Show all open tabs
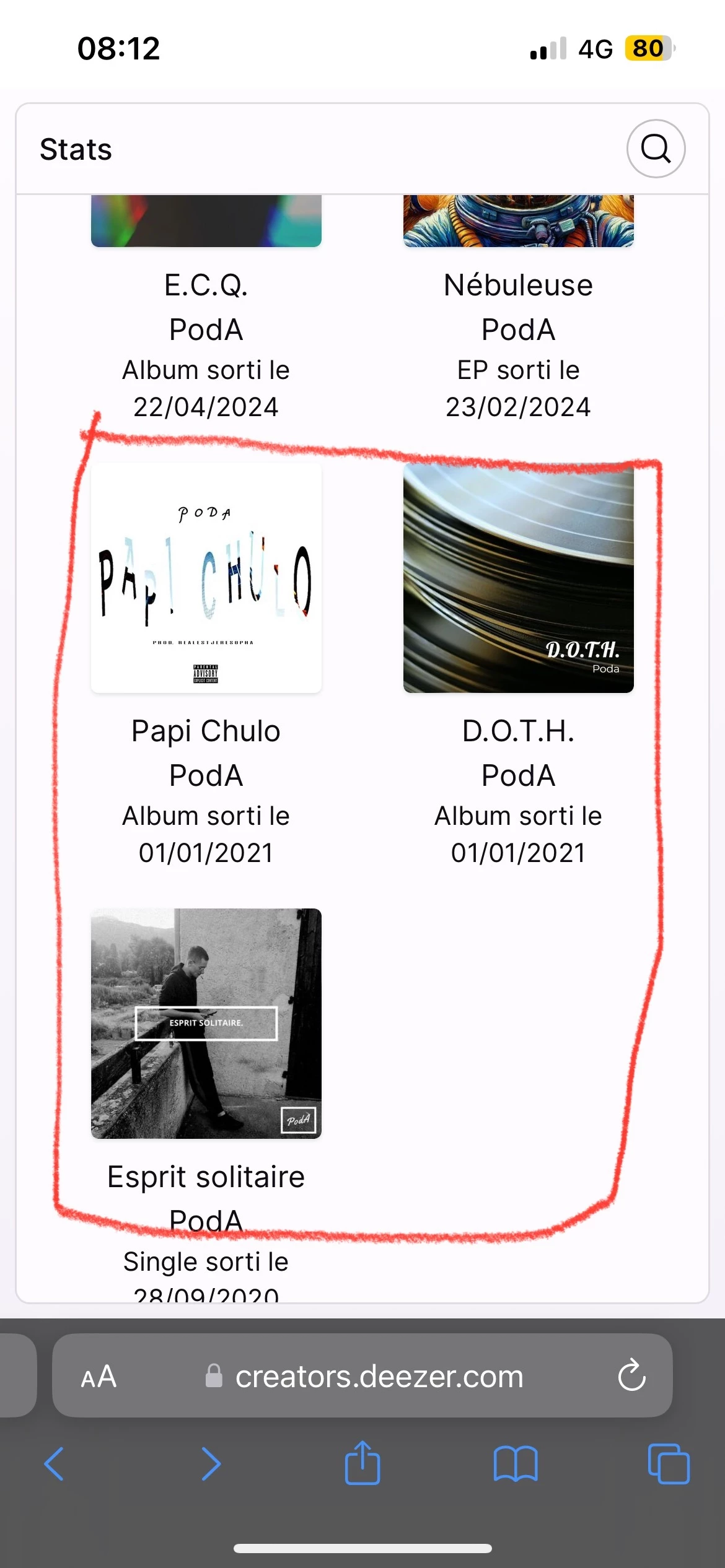This screenshot has height=1568, width=725. point(668,1464)
